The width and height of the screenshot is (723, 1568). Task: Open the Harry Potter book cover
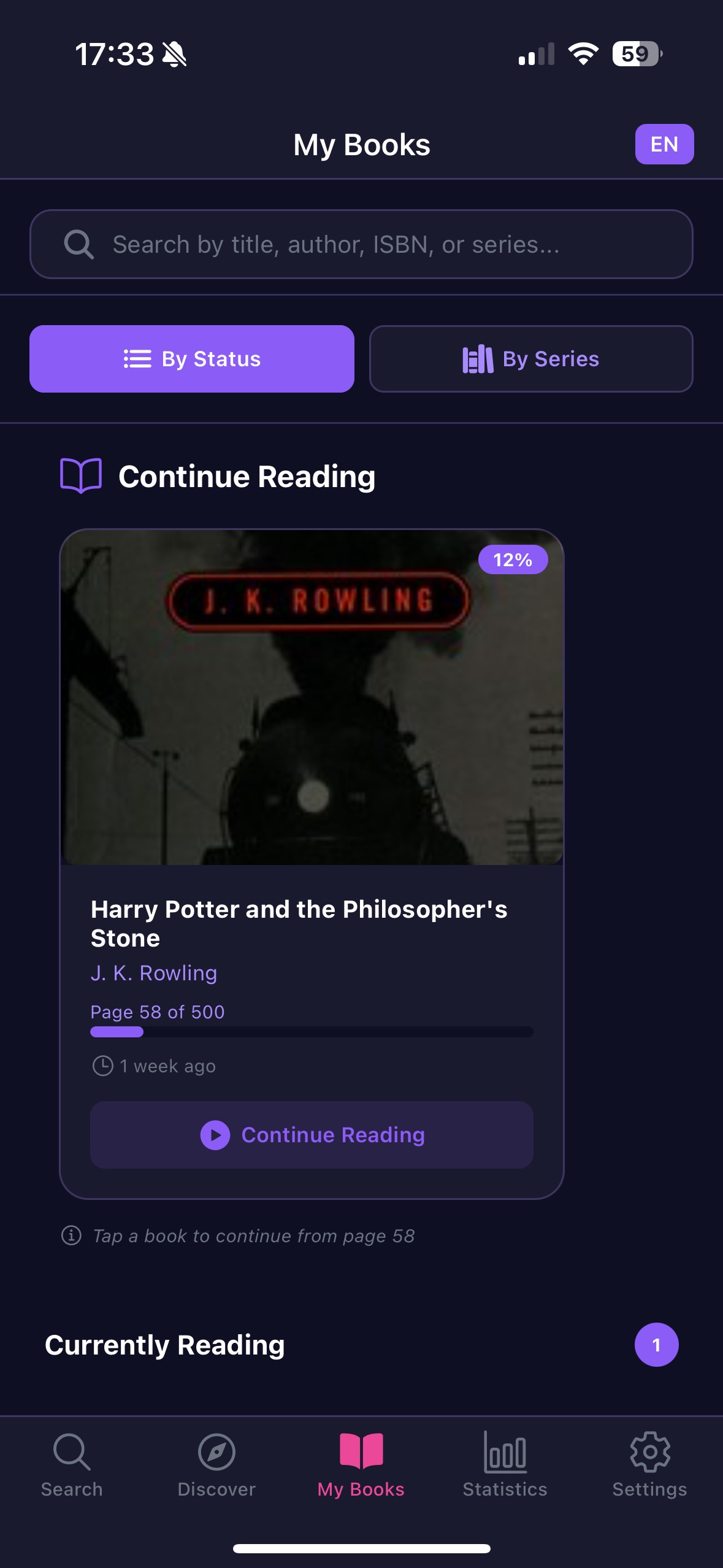[x=312, y=698]
